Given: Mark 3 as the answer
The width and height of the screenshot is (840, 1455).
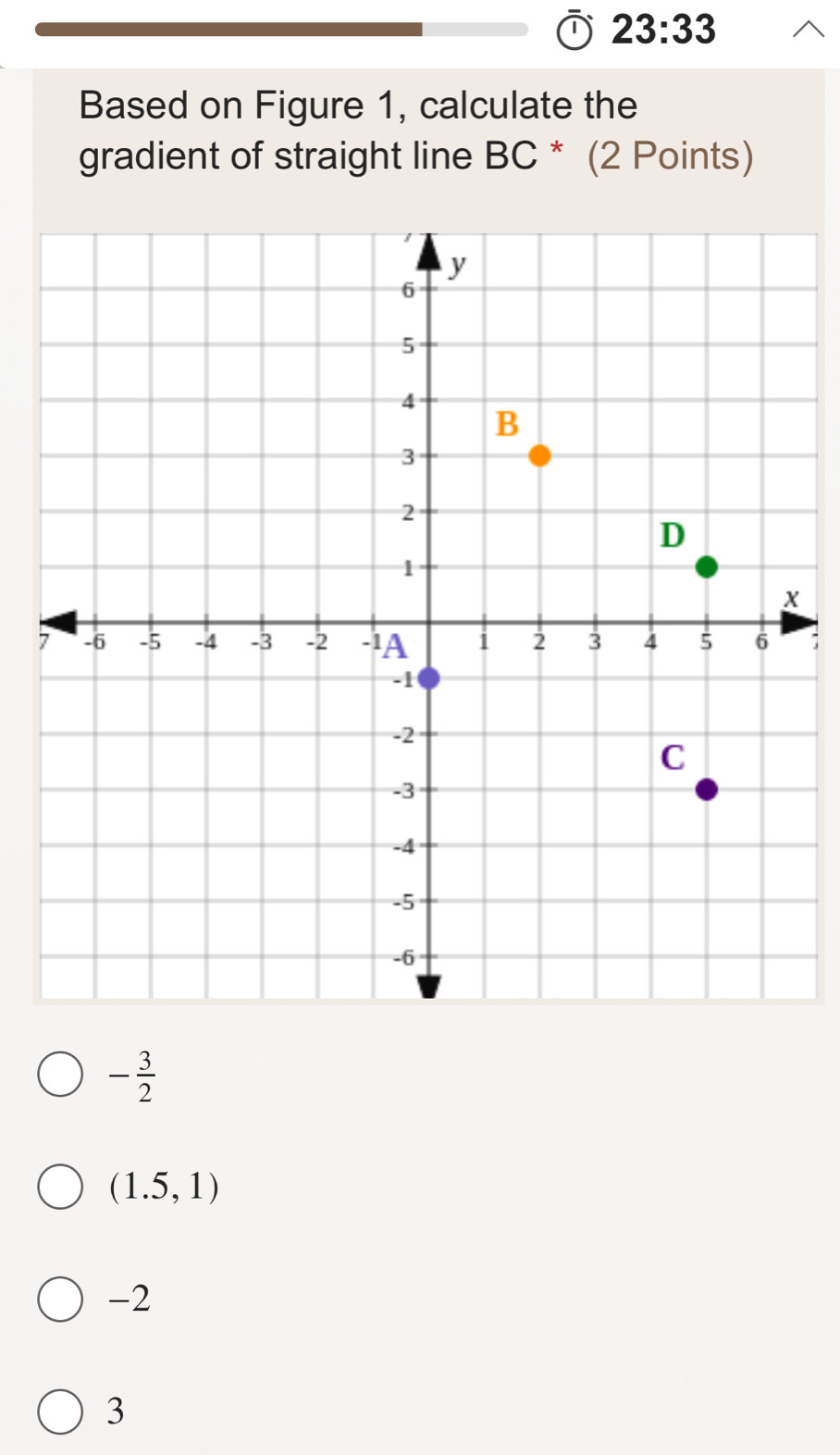Looking at the screenshot, I should (x=60, y=1411).
